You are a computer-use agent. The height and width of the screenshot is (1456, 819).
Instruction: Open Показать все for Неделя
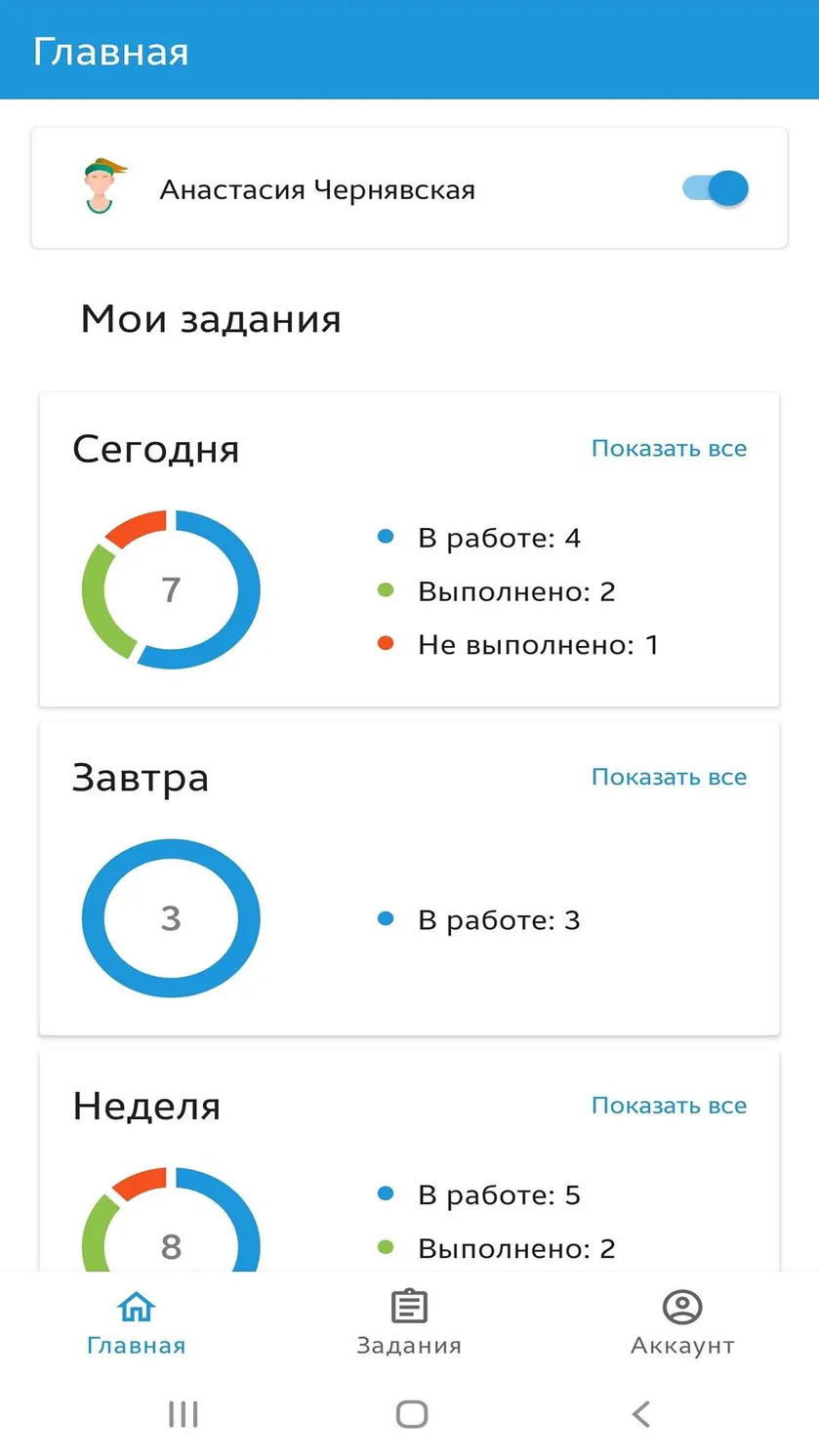coord(669,1106)
